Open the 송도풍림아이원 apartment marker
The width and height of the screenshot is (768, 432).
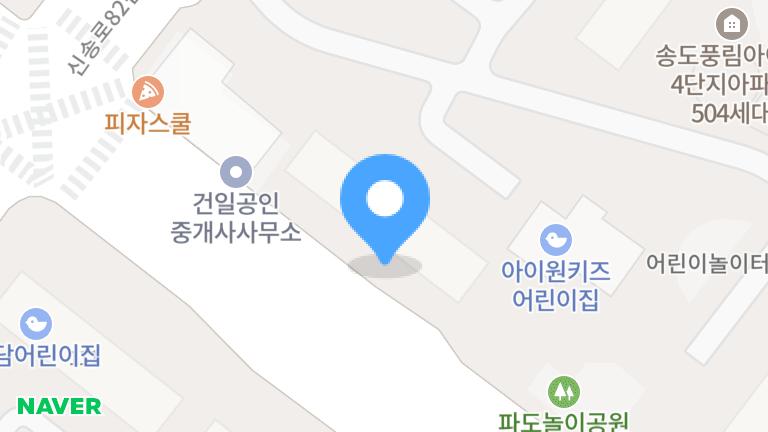[733, 23]
